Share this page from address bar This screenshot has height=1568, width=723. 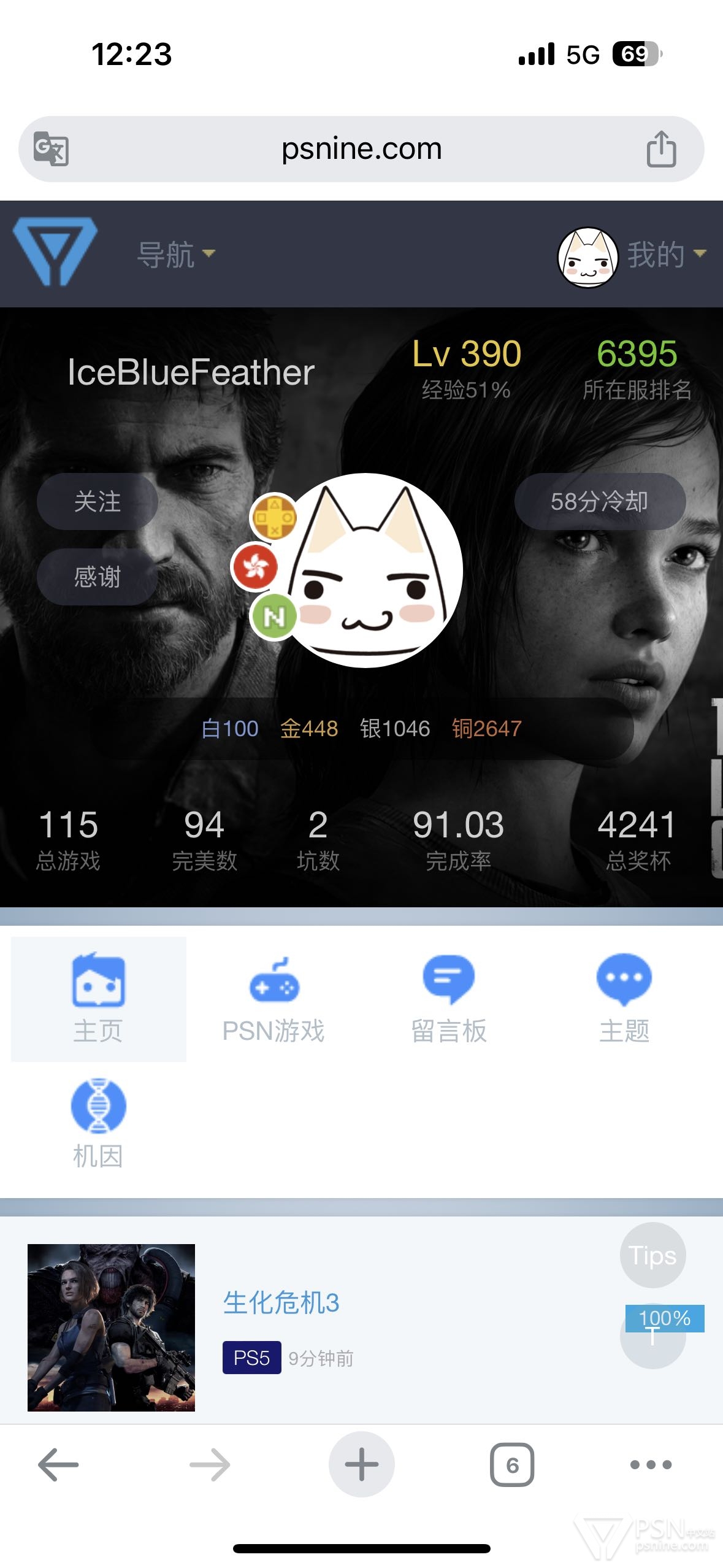click(x=661, y=148)
